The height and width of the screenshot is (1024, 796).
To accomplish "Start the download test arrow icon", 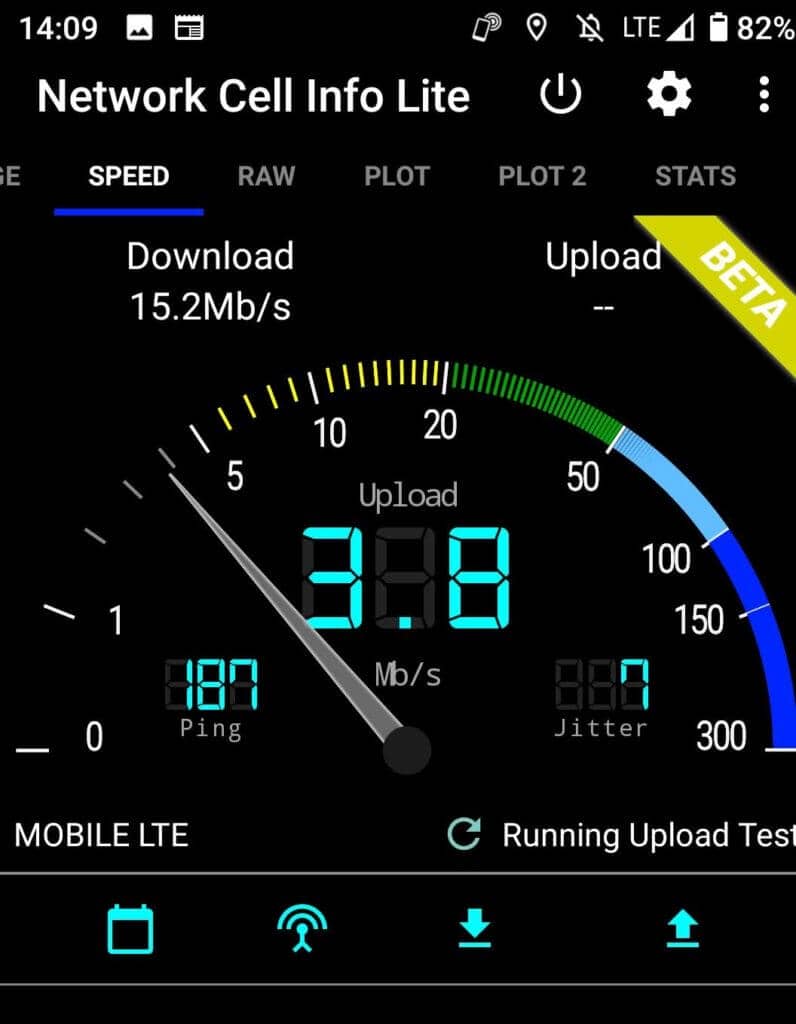I will pyautogui.click(x=474, y=929).
